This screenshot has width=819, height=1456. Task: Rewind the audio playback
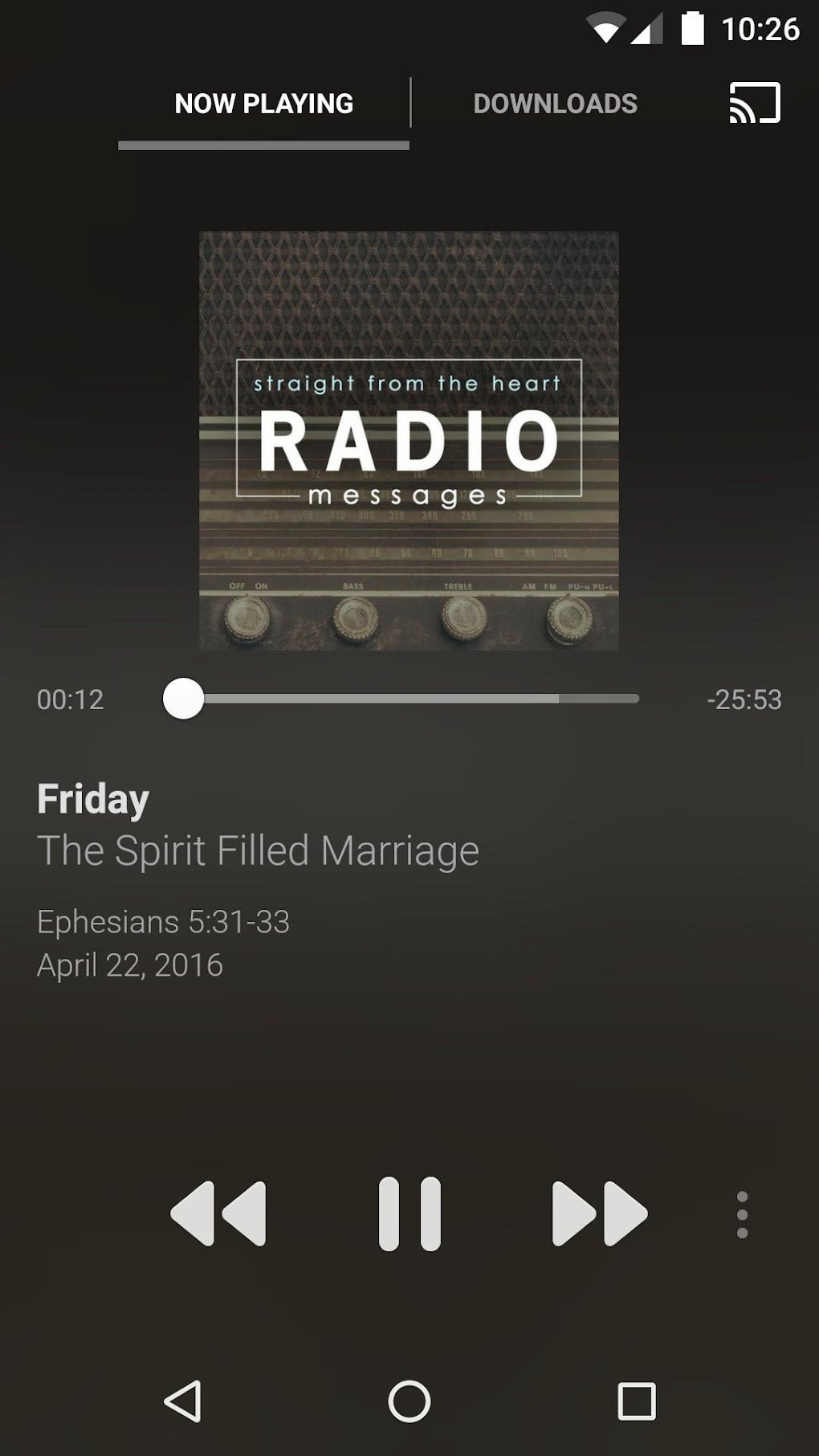[218, 1213]
